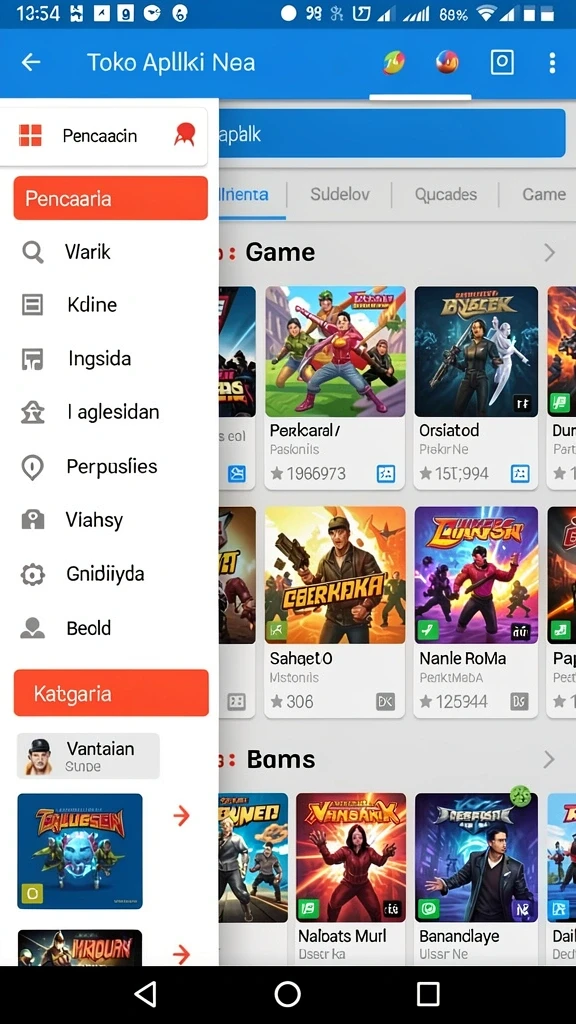This screenshot has width=576, height=1024.
Task: Open the Beold profile row
Action: coord(109,628)
